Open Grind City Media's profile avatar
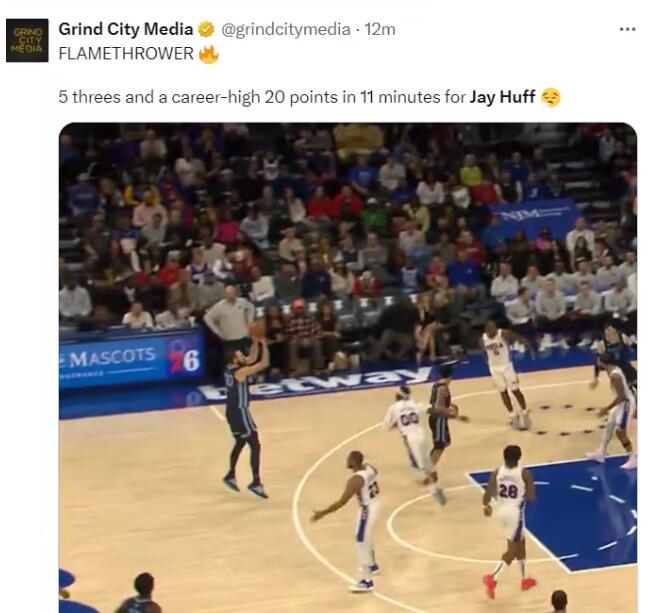 point(27,40)
